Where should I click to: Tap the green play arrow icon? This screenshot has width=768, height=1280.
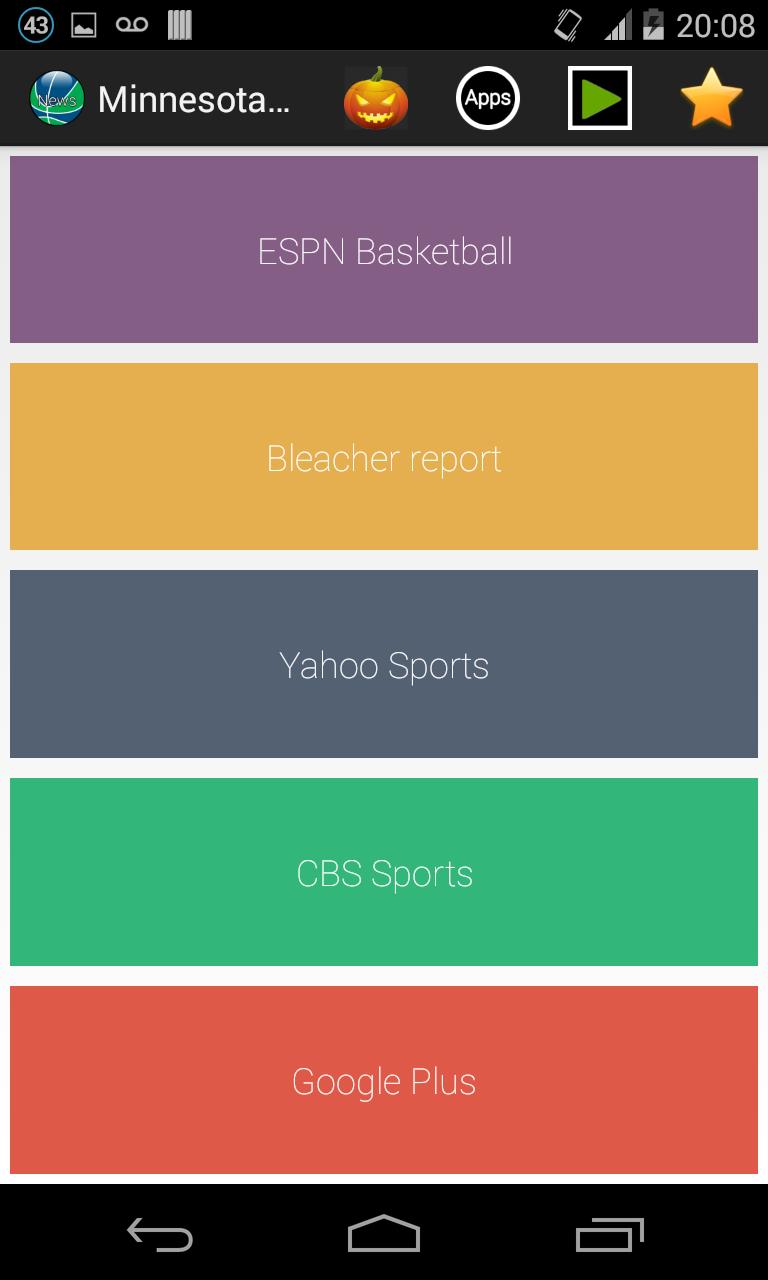click(600, 98)
